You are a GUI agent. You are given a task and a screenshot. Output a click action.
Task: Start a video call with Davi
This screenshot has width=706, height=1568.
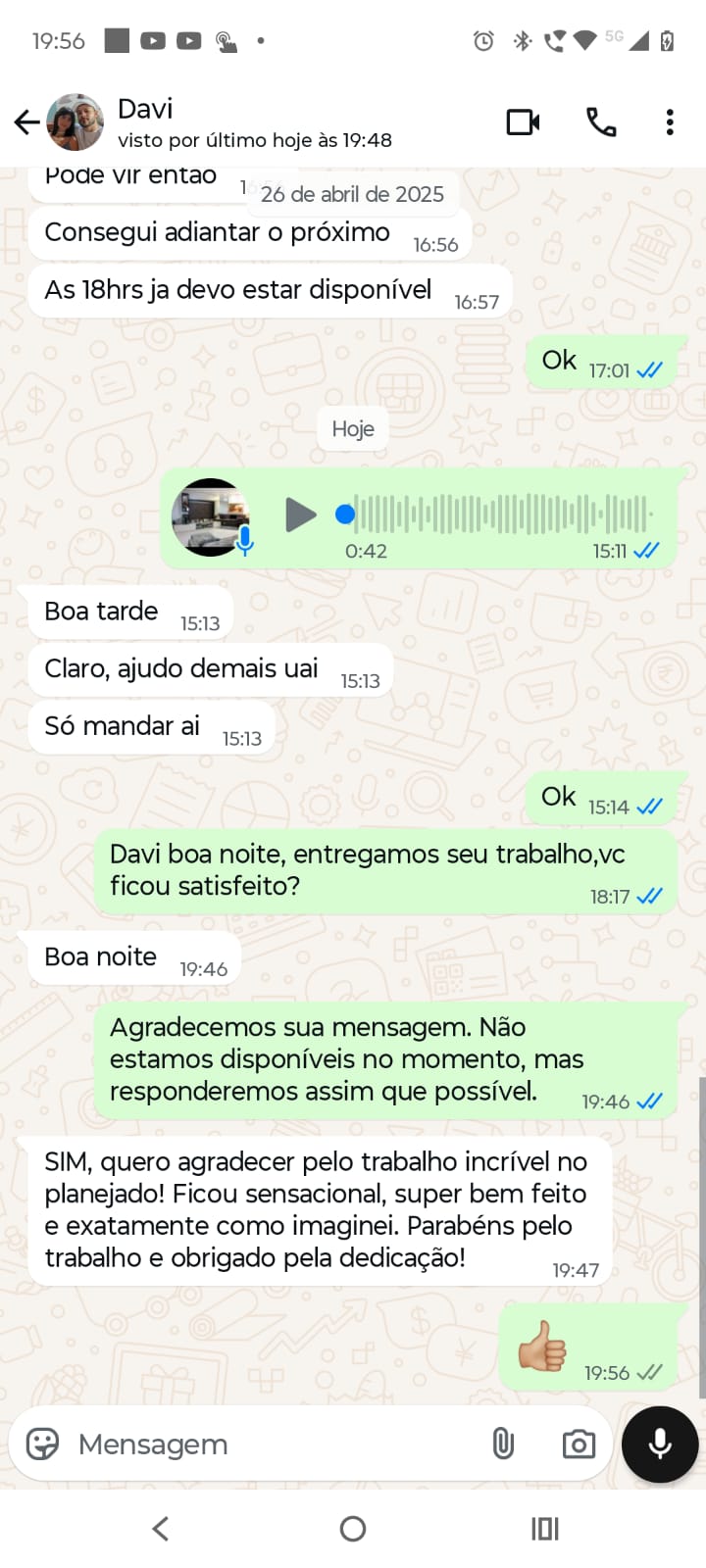(x=523, y=122)
